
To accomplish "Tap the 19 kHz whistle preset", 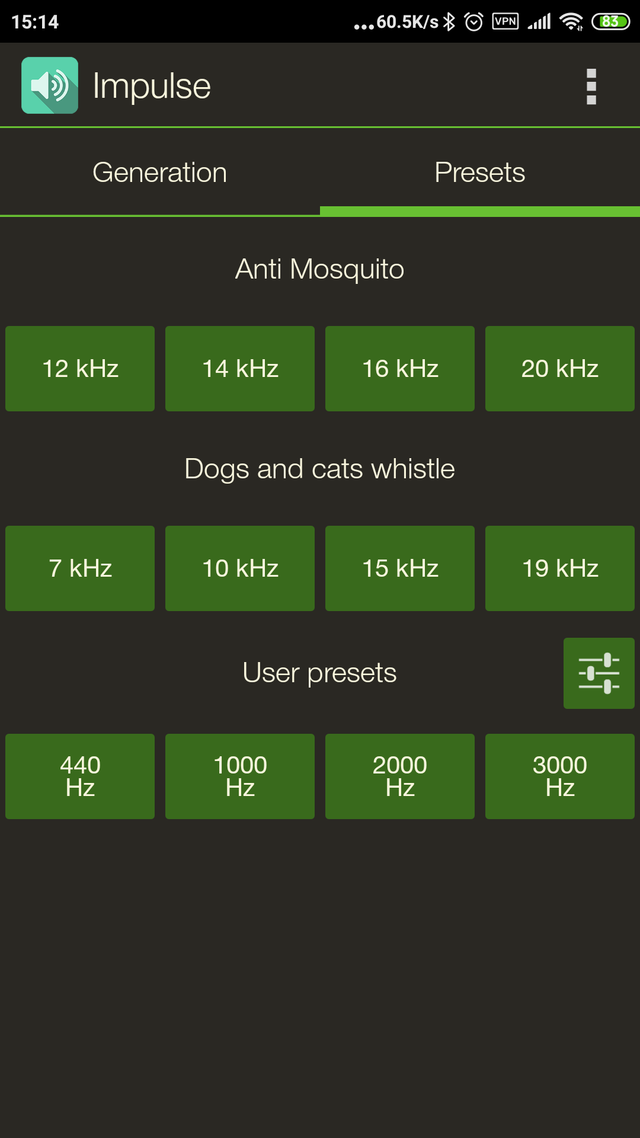I will pyautogui.click(x=560, y=569).
